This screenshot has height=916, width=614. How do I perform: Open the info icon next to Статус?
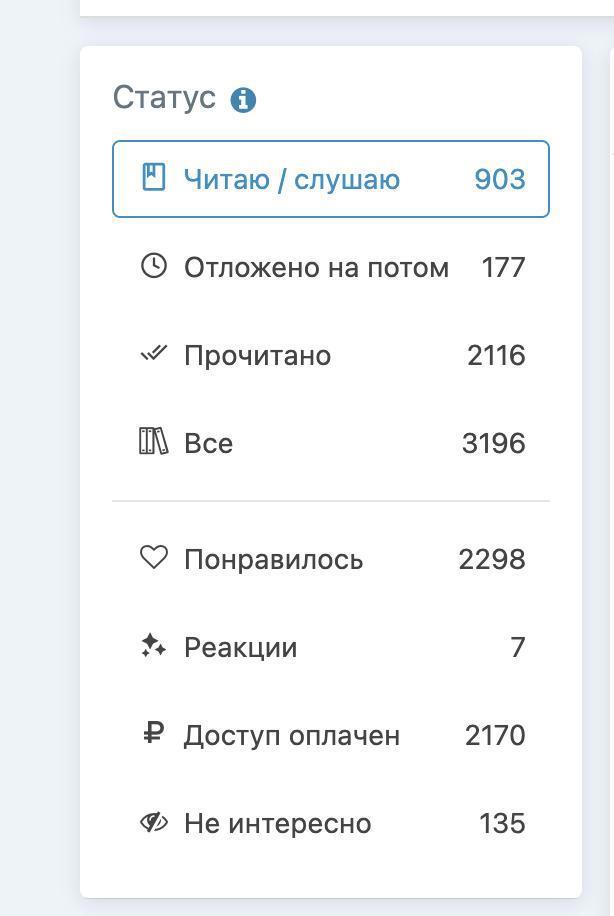[243, 100]
